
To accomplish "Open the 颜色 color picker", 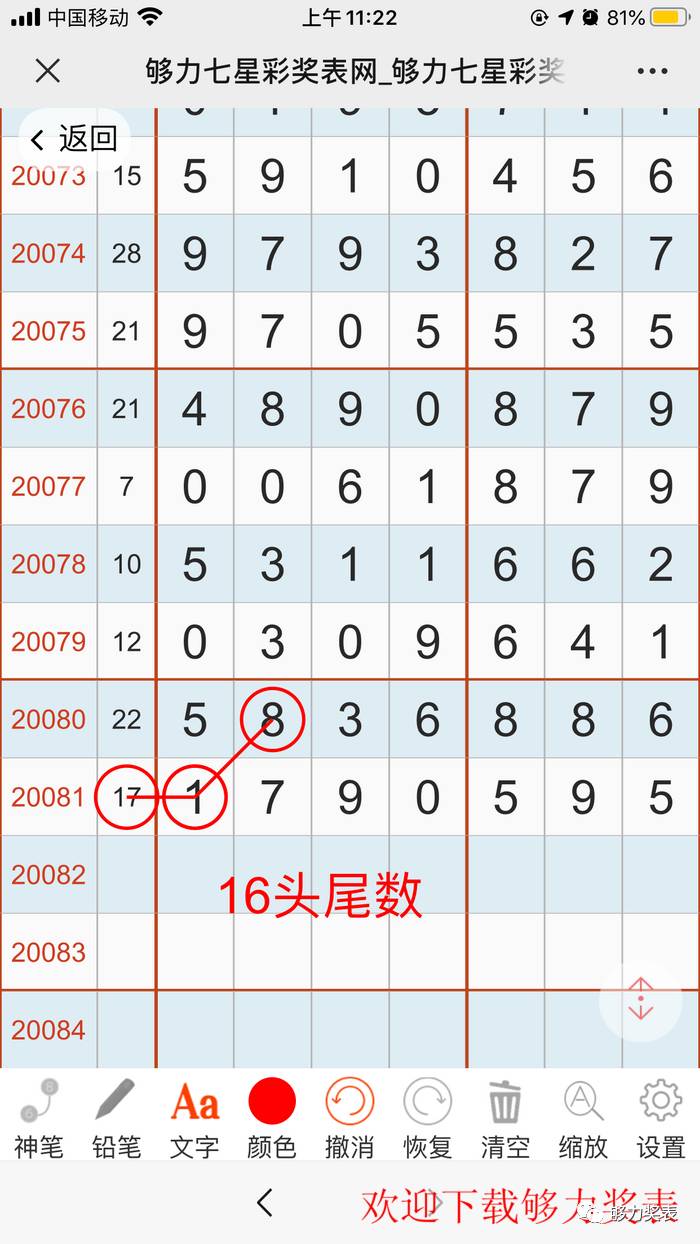I will (x=272, y=1118).
